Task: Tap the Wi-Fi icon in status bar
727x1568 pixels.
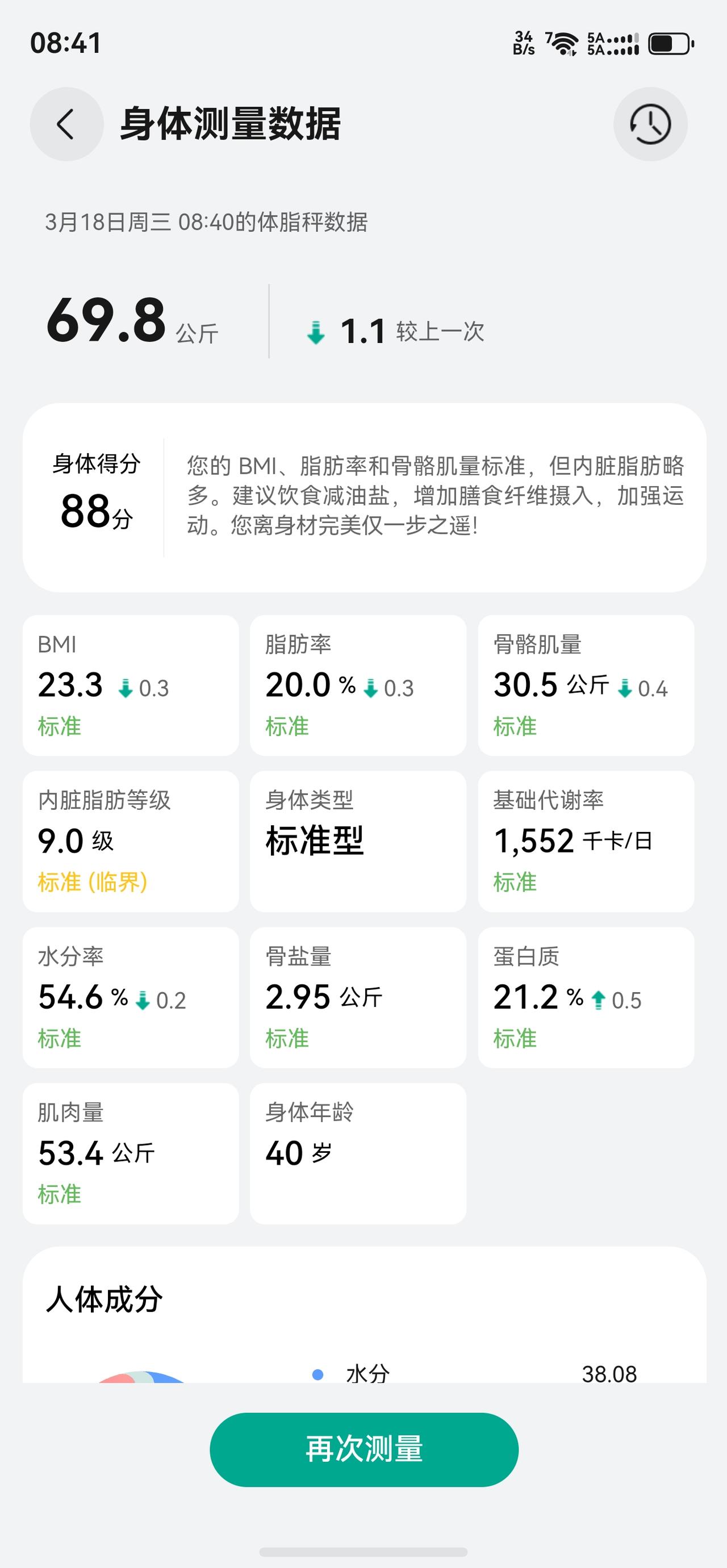Action: pos(566,44)
